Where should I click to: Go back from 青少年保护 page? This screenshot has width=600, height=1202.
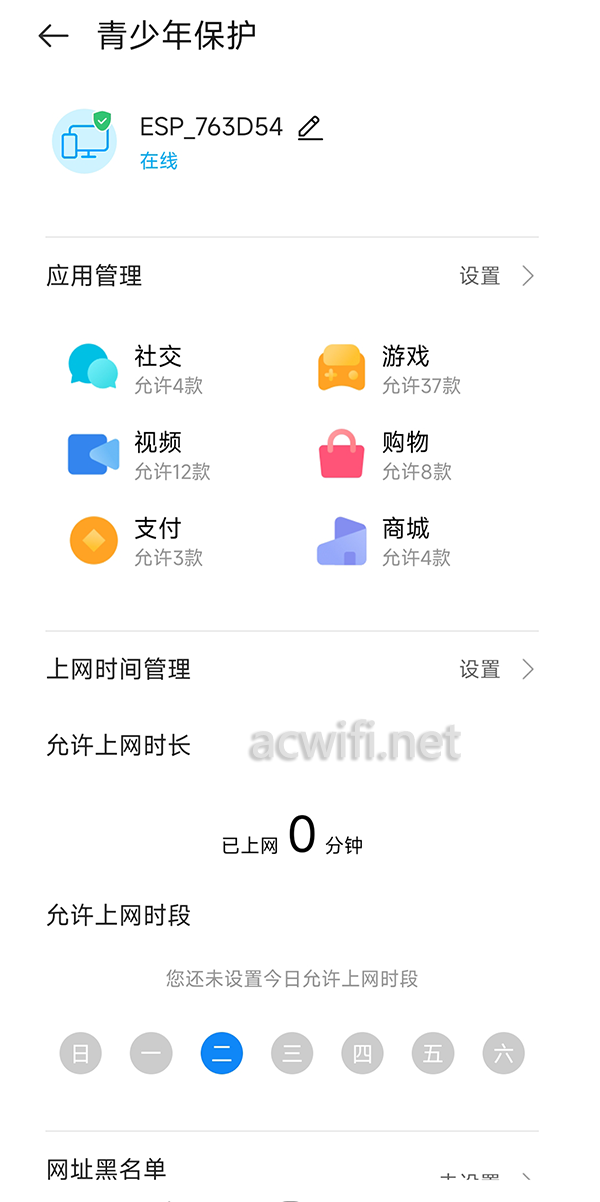tap(53, 36)
